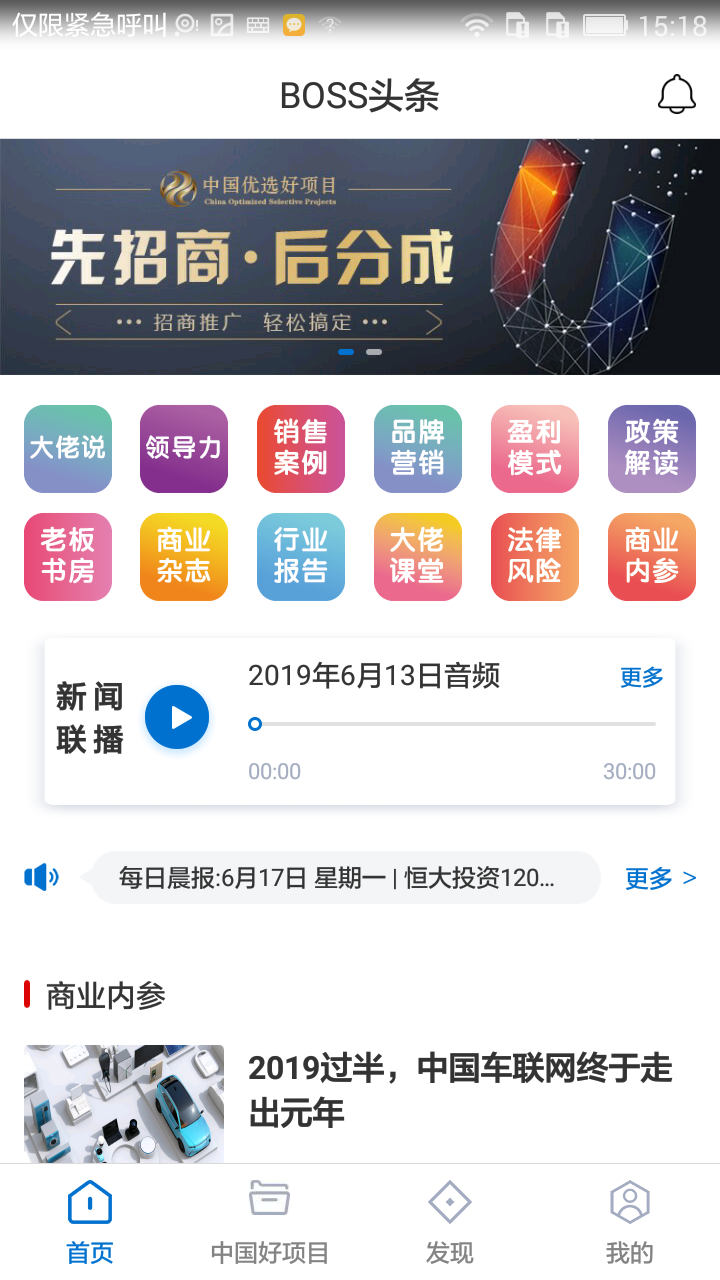The height and width of the screenshot is (1280, 720).
Task: Open the 先招商·后分成 banner
Action: pos(360,256)
